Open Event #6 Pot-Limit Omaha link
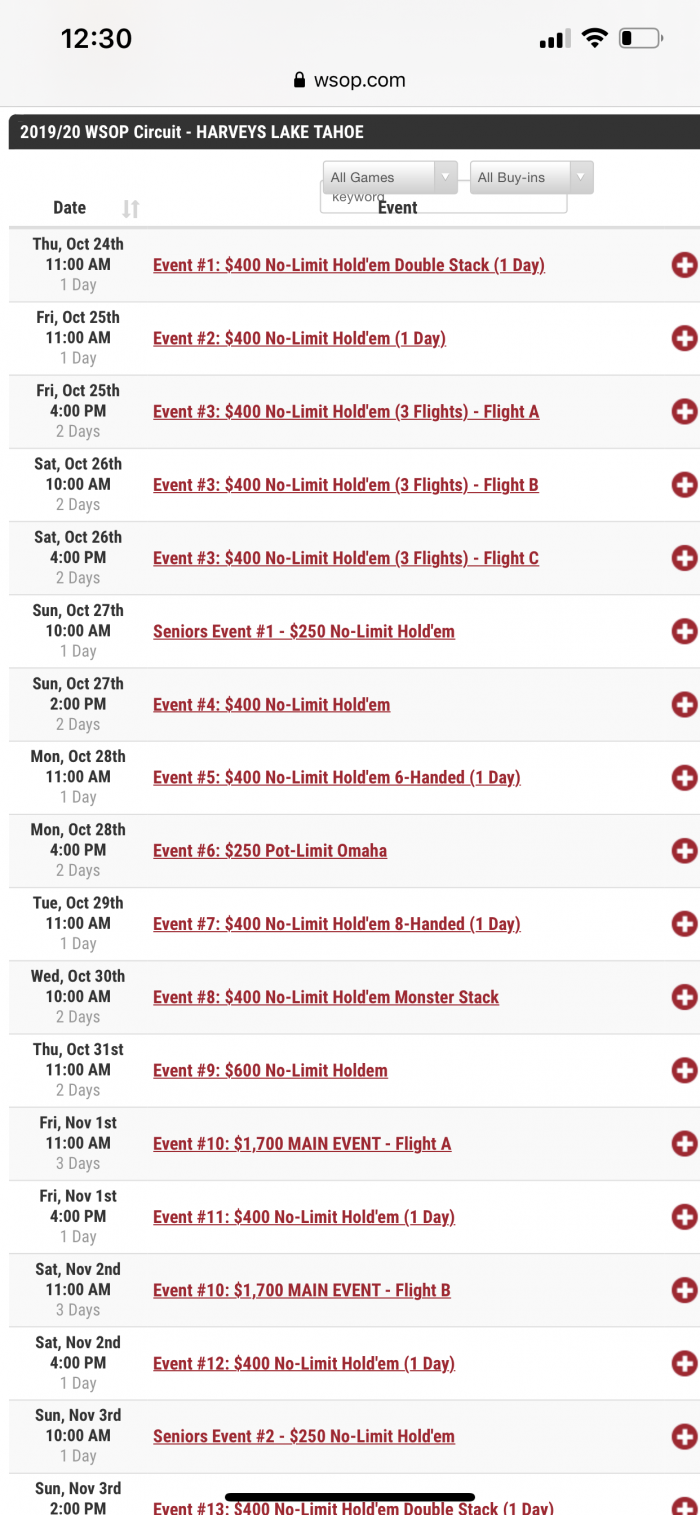700x1515 pixels. 270,850
